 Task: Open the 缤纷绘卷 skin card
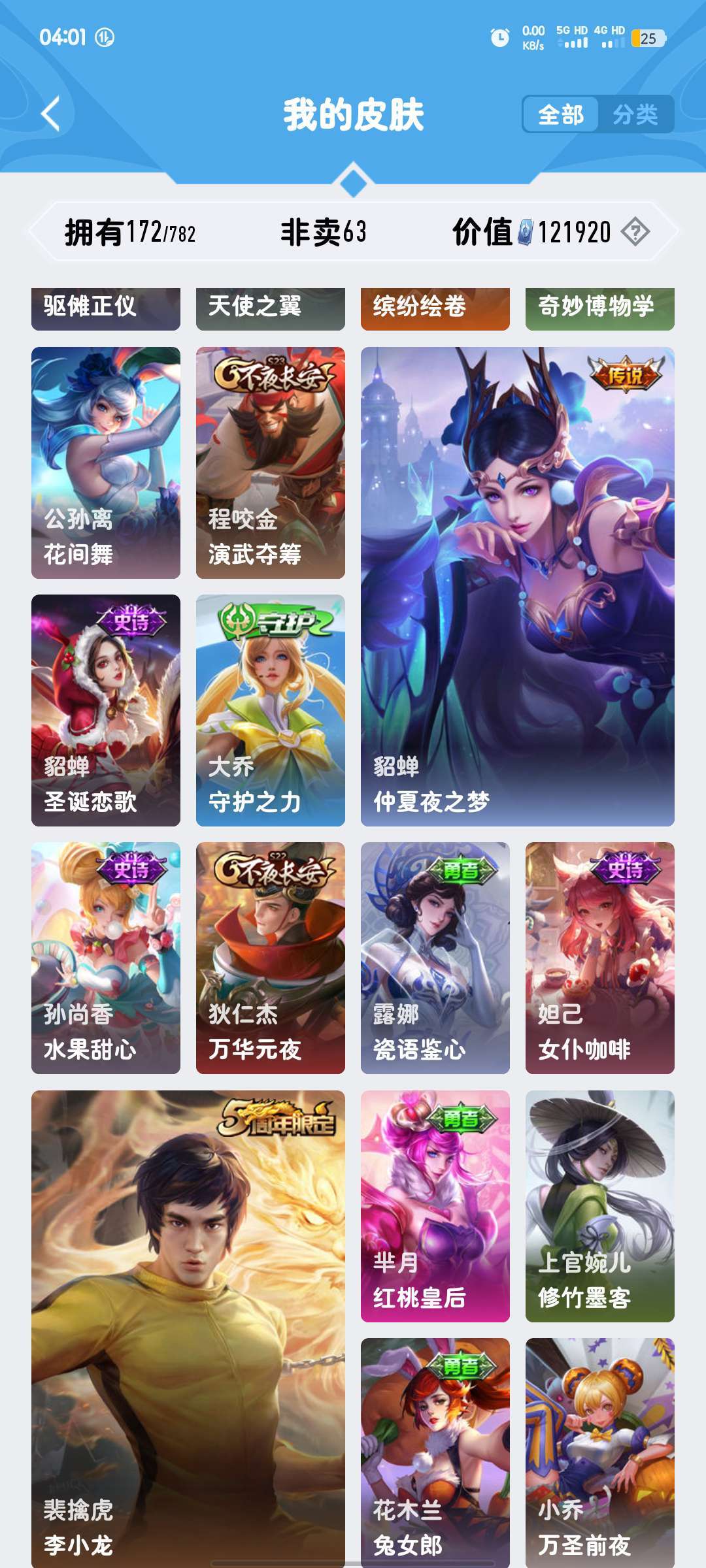[435, 308]
